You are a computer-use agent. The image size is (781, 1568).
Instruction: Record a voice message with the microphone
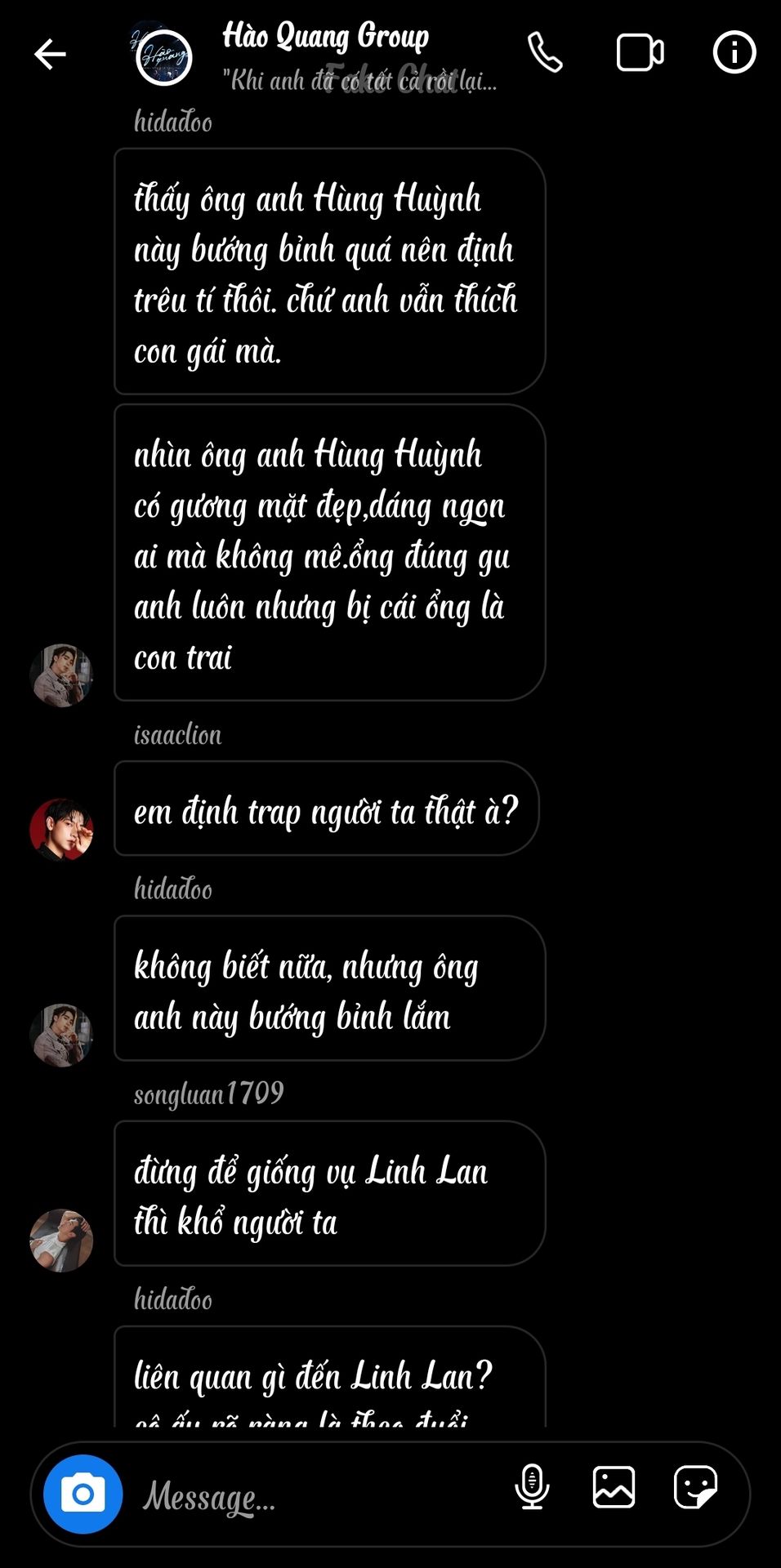point(532,1487)
